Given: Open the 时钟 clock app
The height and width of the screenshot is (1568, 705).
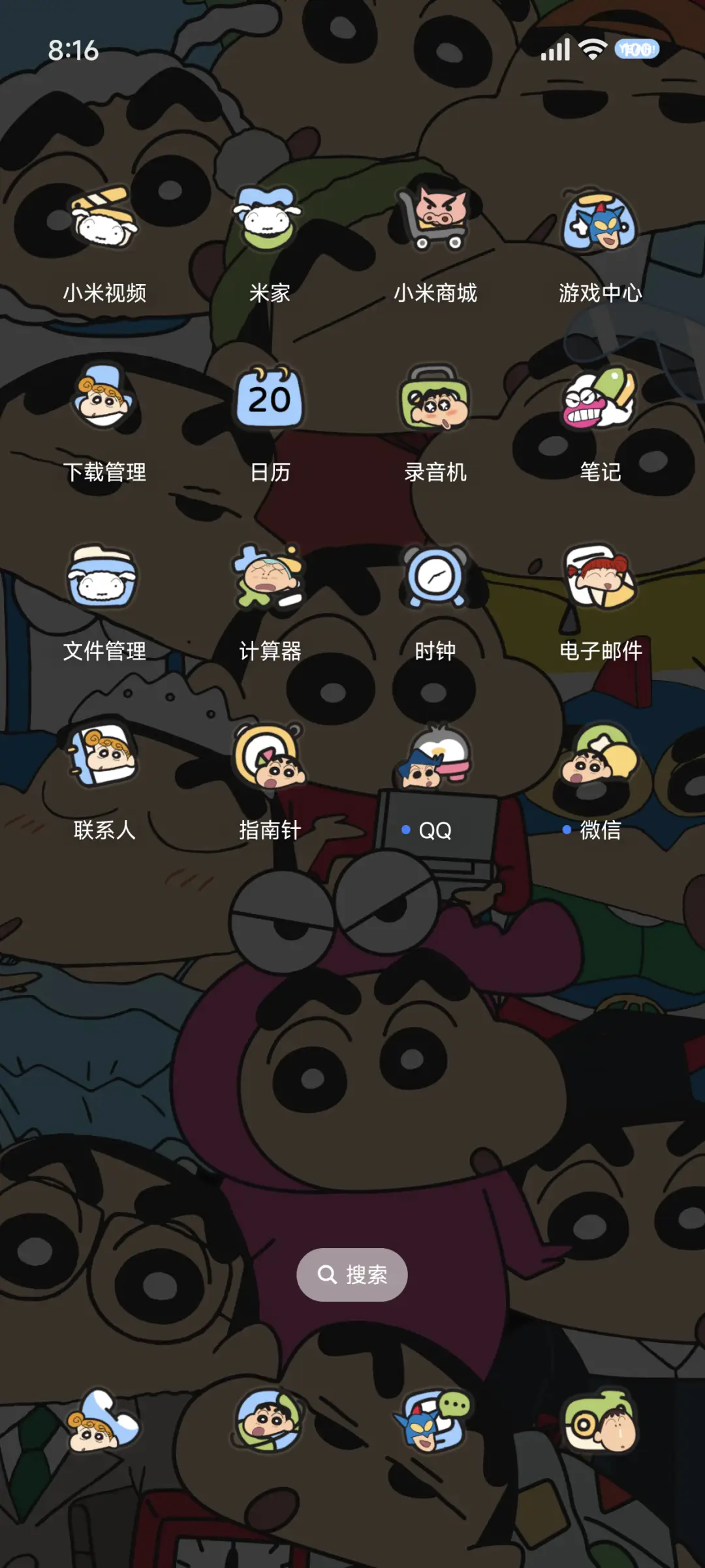Looking at the screenshot, I should (435, 581).
